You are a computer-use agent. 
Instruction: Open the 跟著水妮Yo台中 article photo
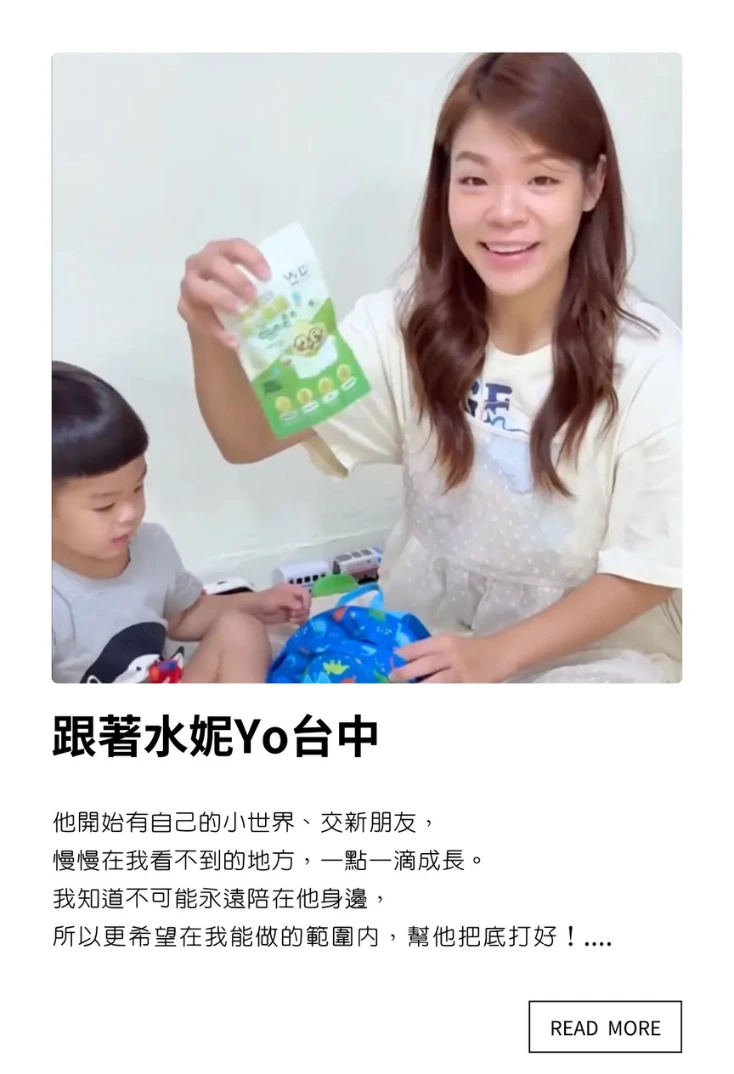click(x=367, y=368)
